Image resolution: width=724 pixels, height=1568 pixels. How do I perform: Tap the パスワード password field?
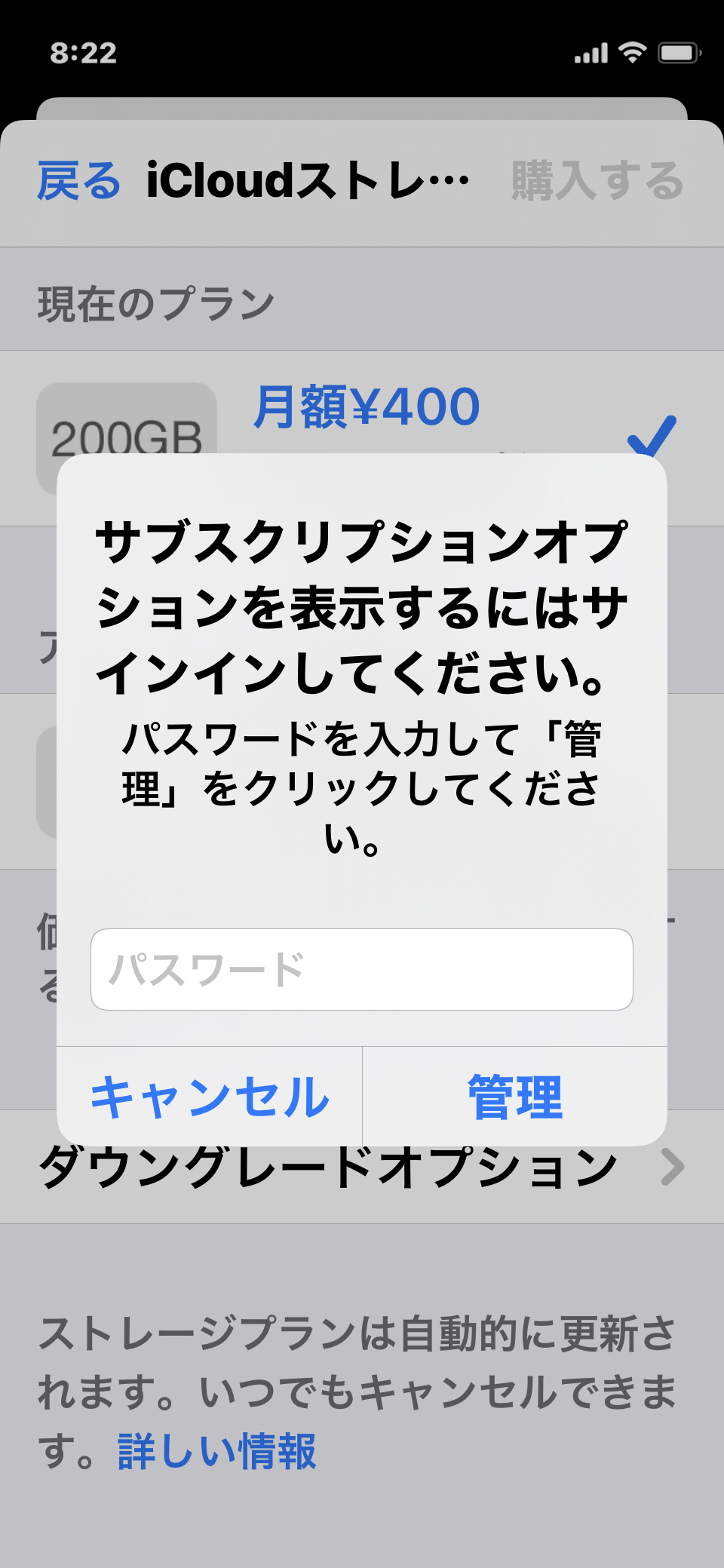361,969
